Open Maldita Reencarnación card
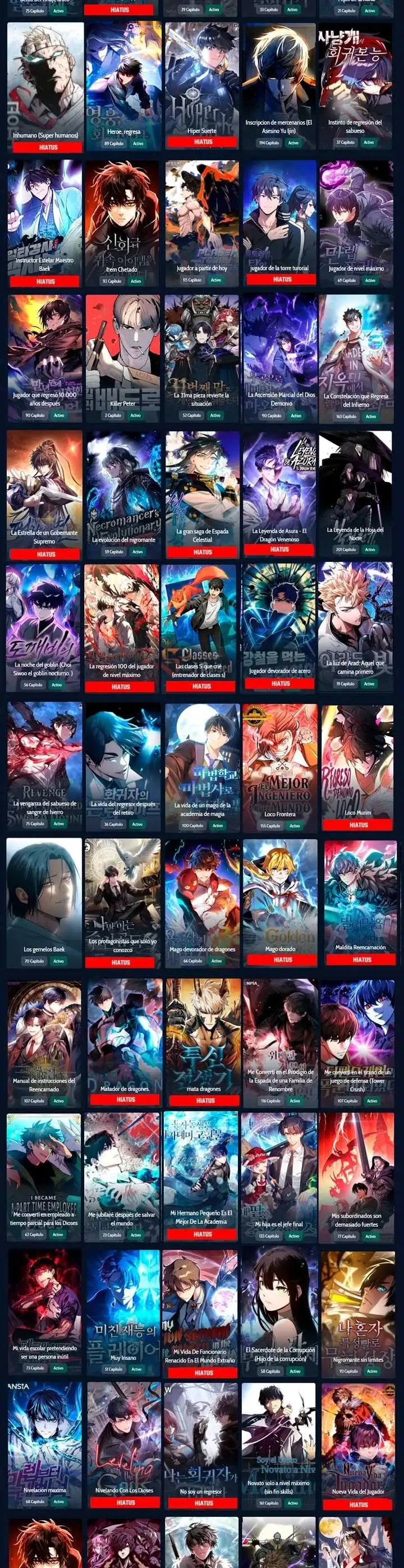 coord(360,901)
